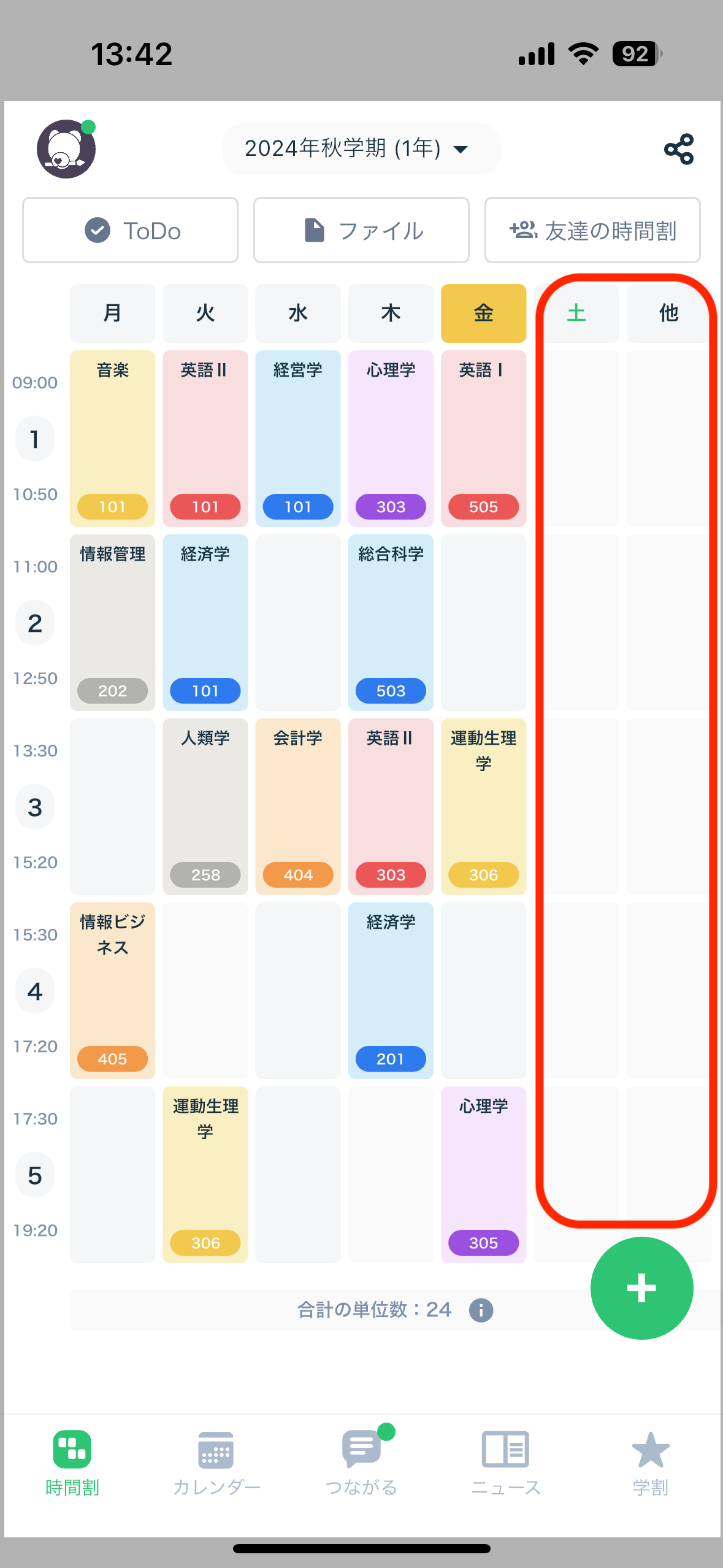
Task: Expand the 2024年秋学期 semester dropdown
Action: coord(361,149)
